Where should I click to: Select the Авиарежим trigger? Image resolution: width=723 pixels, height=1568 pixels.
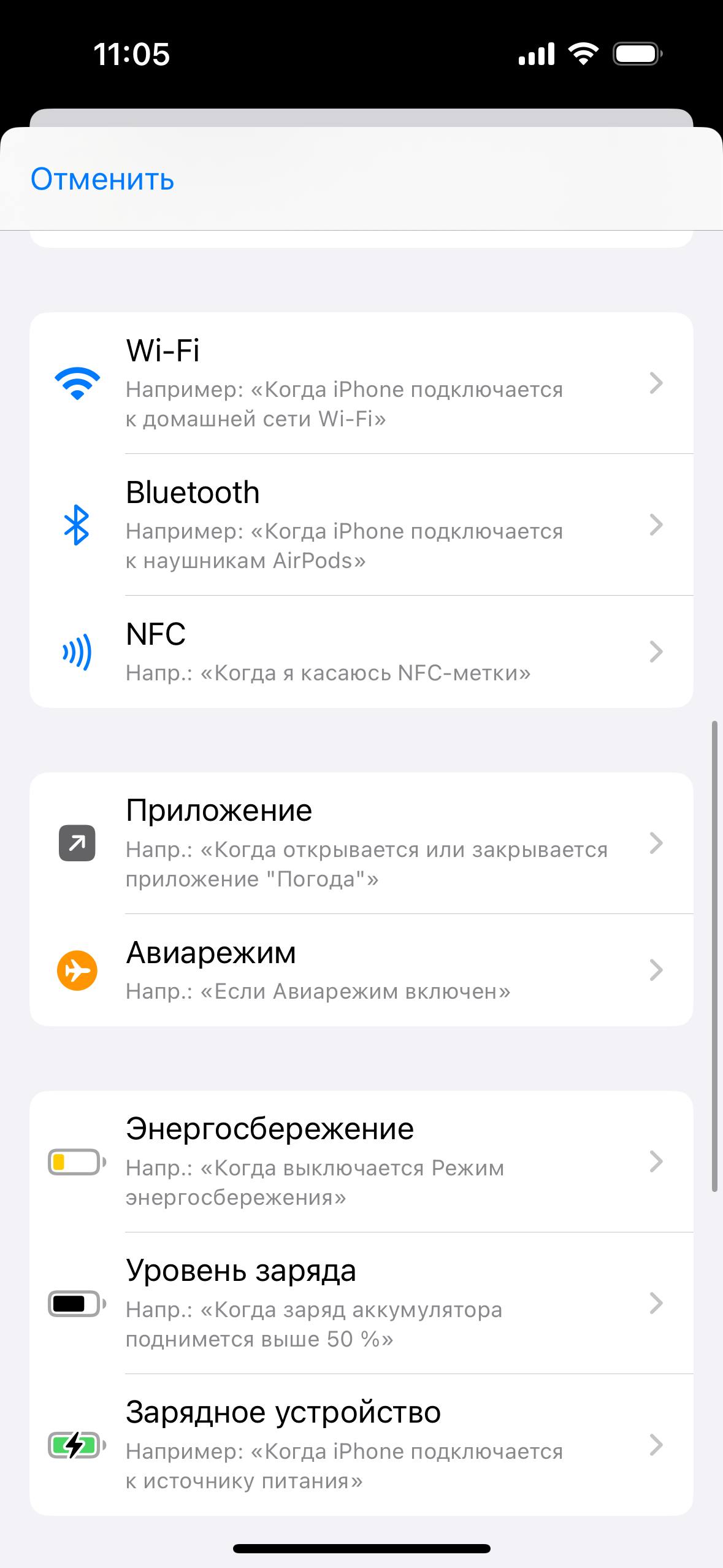(x=361, y=970)
